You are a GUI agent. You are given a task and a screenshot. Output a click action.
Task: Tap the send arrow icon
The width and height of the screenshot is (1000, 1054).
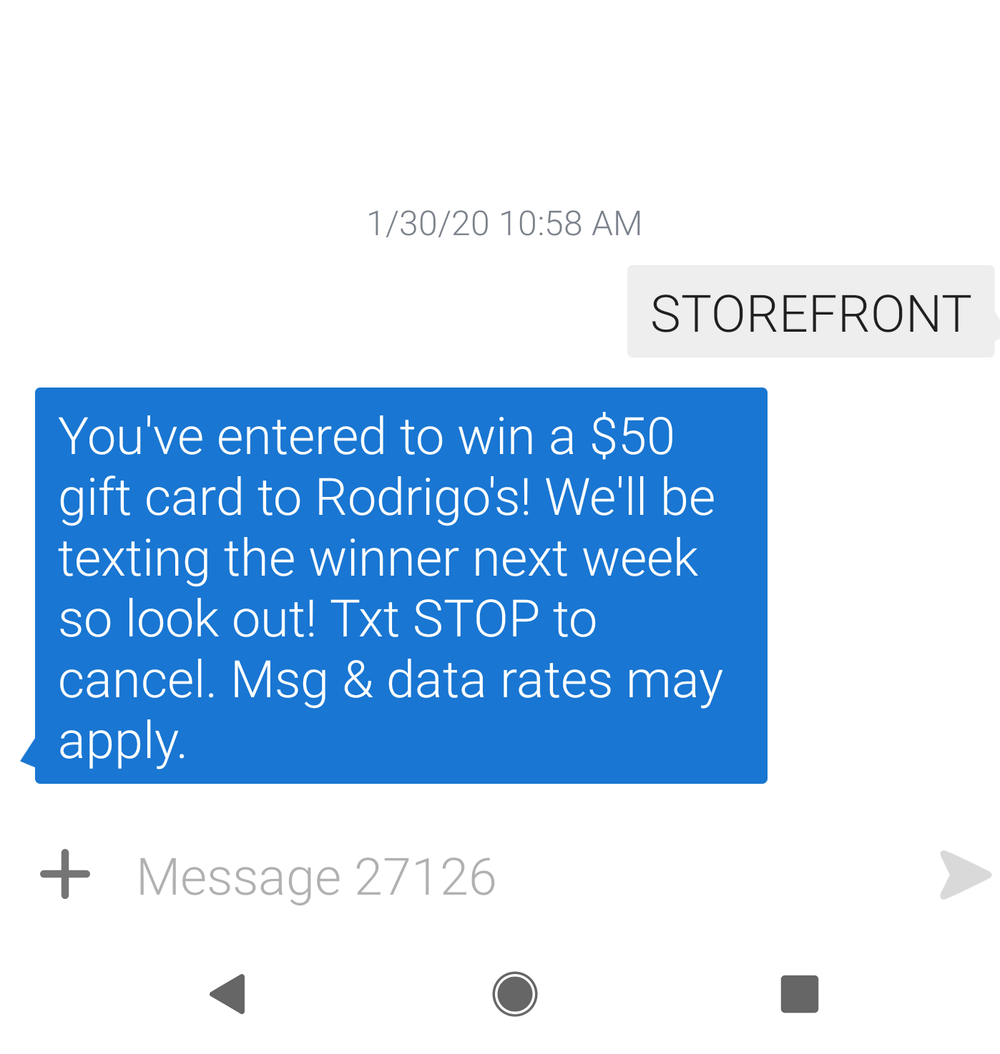[964, 875]
